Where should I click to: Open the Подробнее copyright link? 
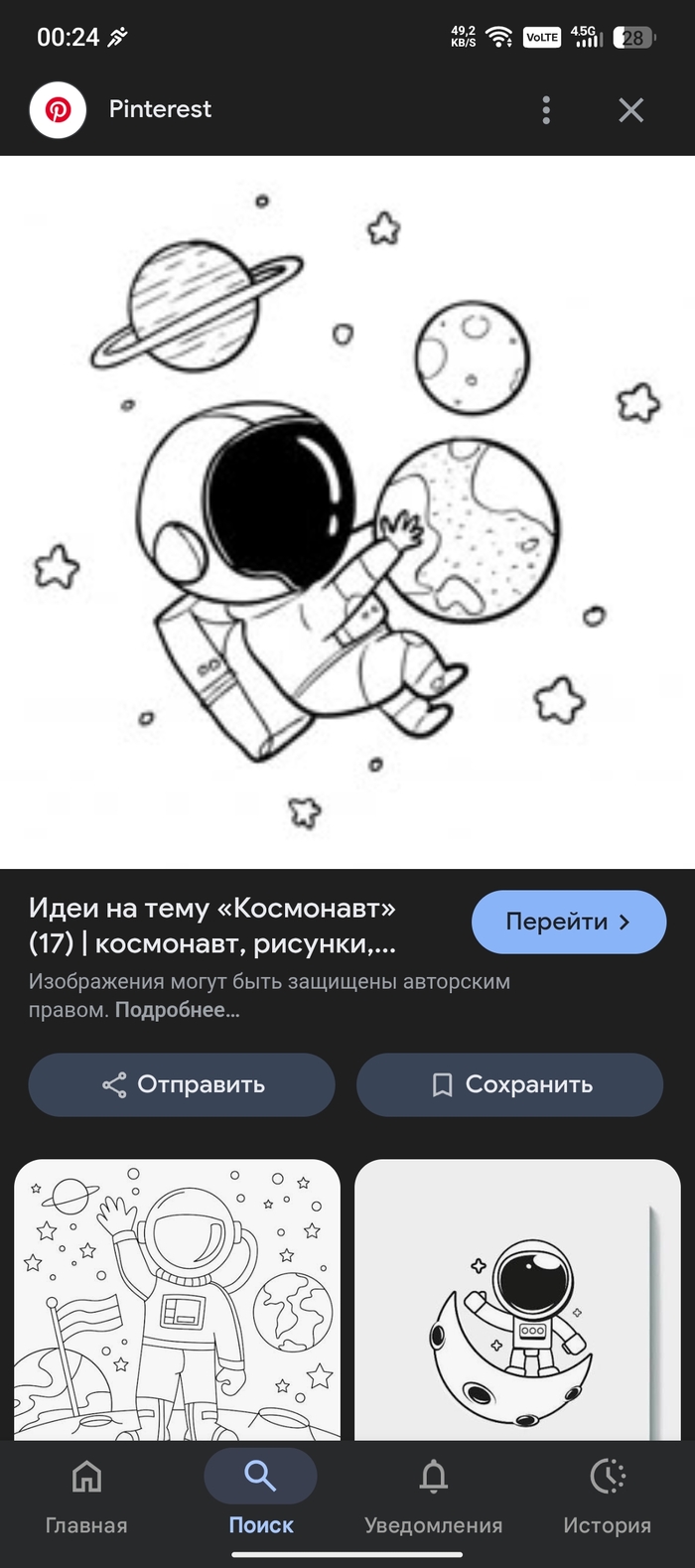177,1011
